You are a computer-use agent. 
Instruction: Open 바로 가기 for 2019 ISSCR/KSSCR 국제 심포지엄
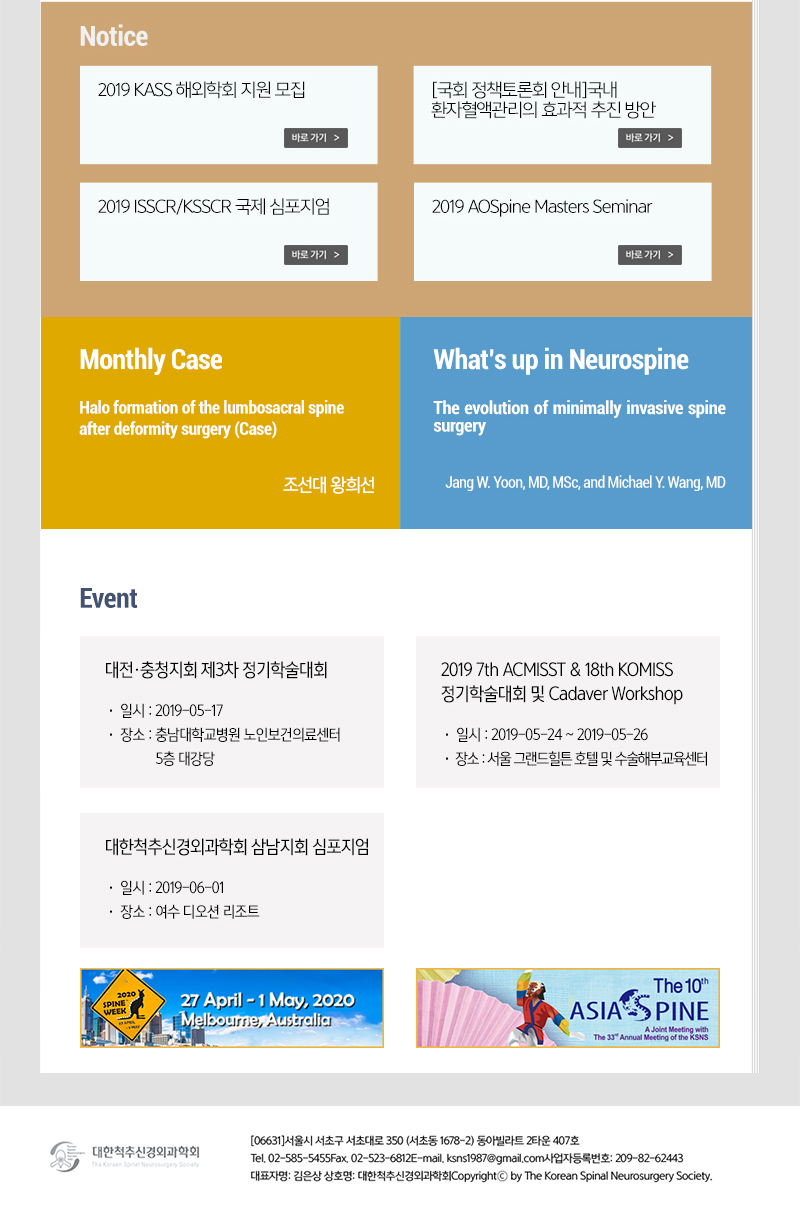click(x=316, y=255)
